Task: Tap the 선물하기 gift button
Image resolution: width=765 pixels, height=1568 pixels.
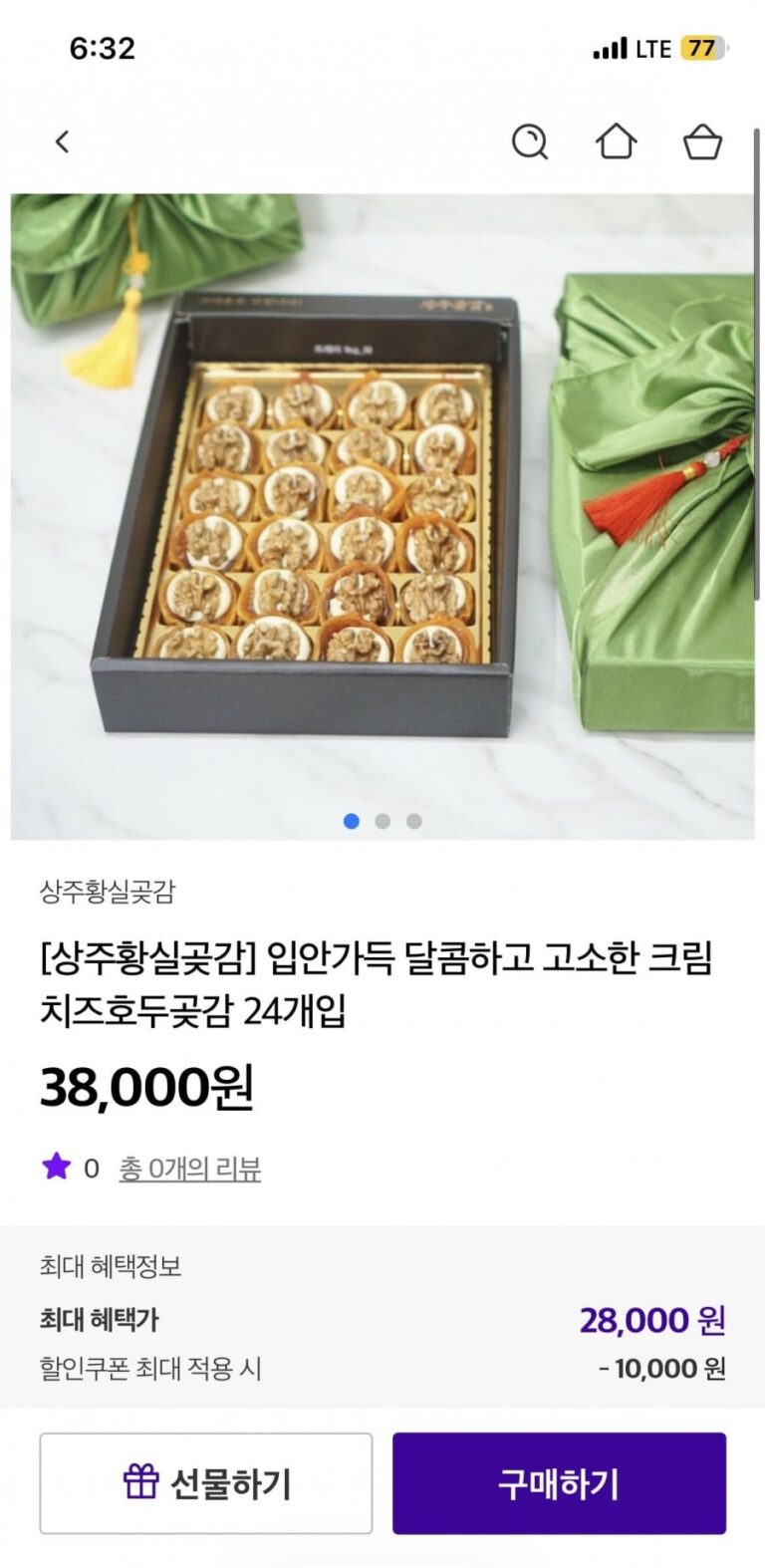Action: pyautogui.click(x=206, y=1483)
